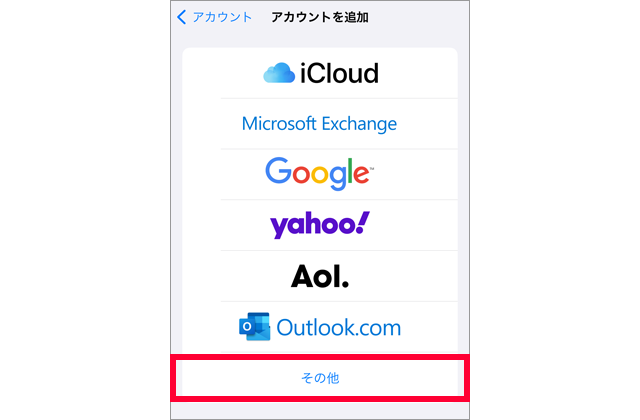This screenshot has height=420, width=640.
Task: Open その他 account option
Action: point(320,378)
